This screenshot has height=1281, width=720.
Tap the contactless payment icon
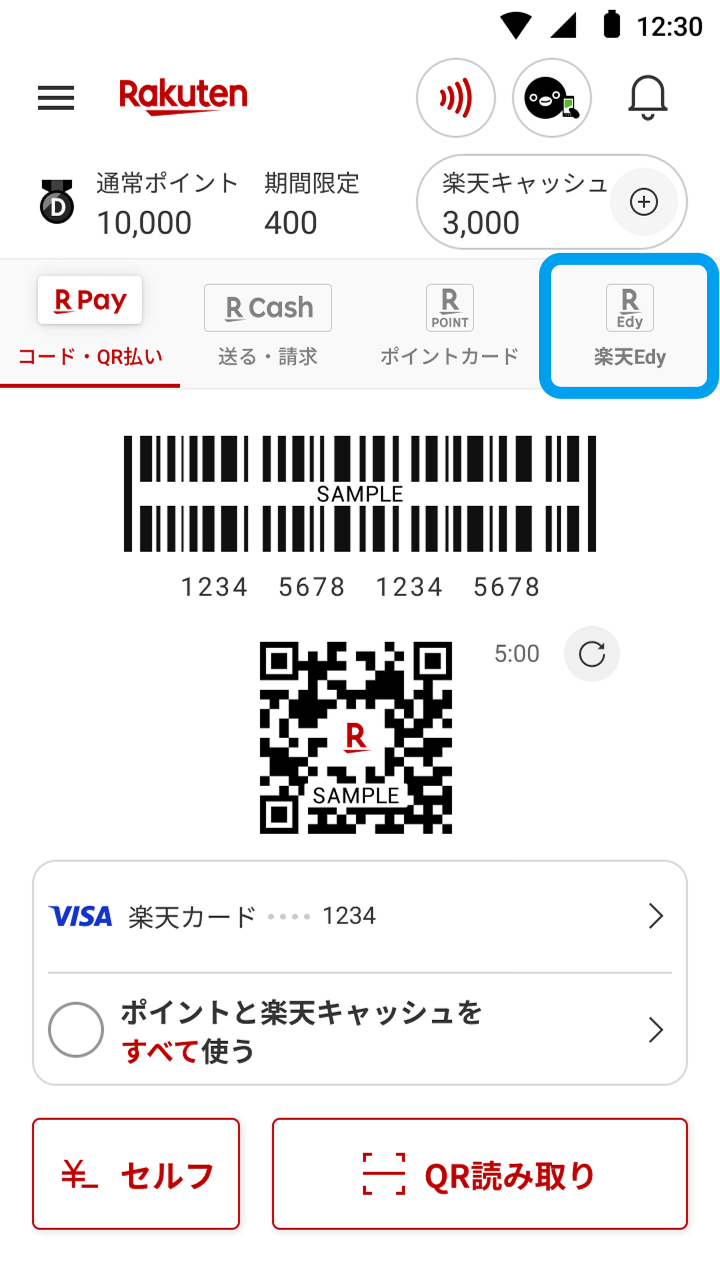pyautogui.click(x=456, y=97)
